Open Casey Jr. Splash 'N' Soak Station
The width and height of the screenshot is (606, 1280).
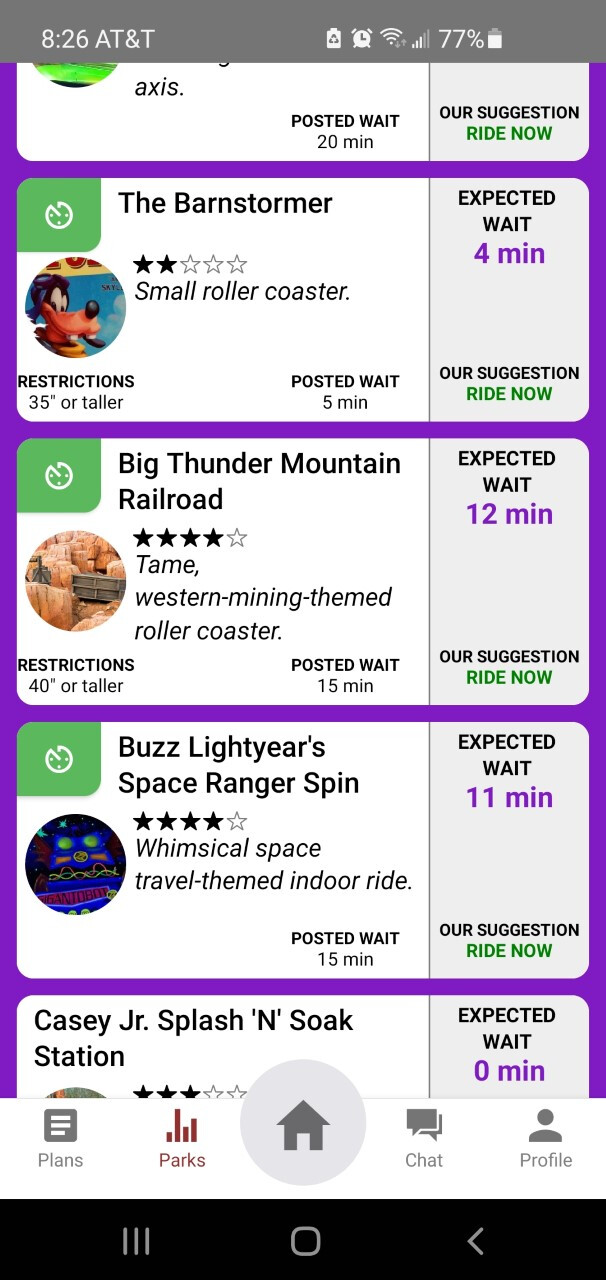tap(193, 1038)
